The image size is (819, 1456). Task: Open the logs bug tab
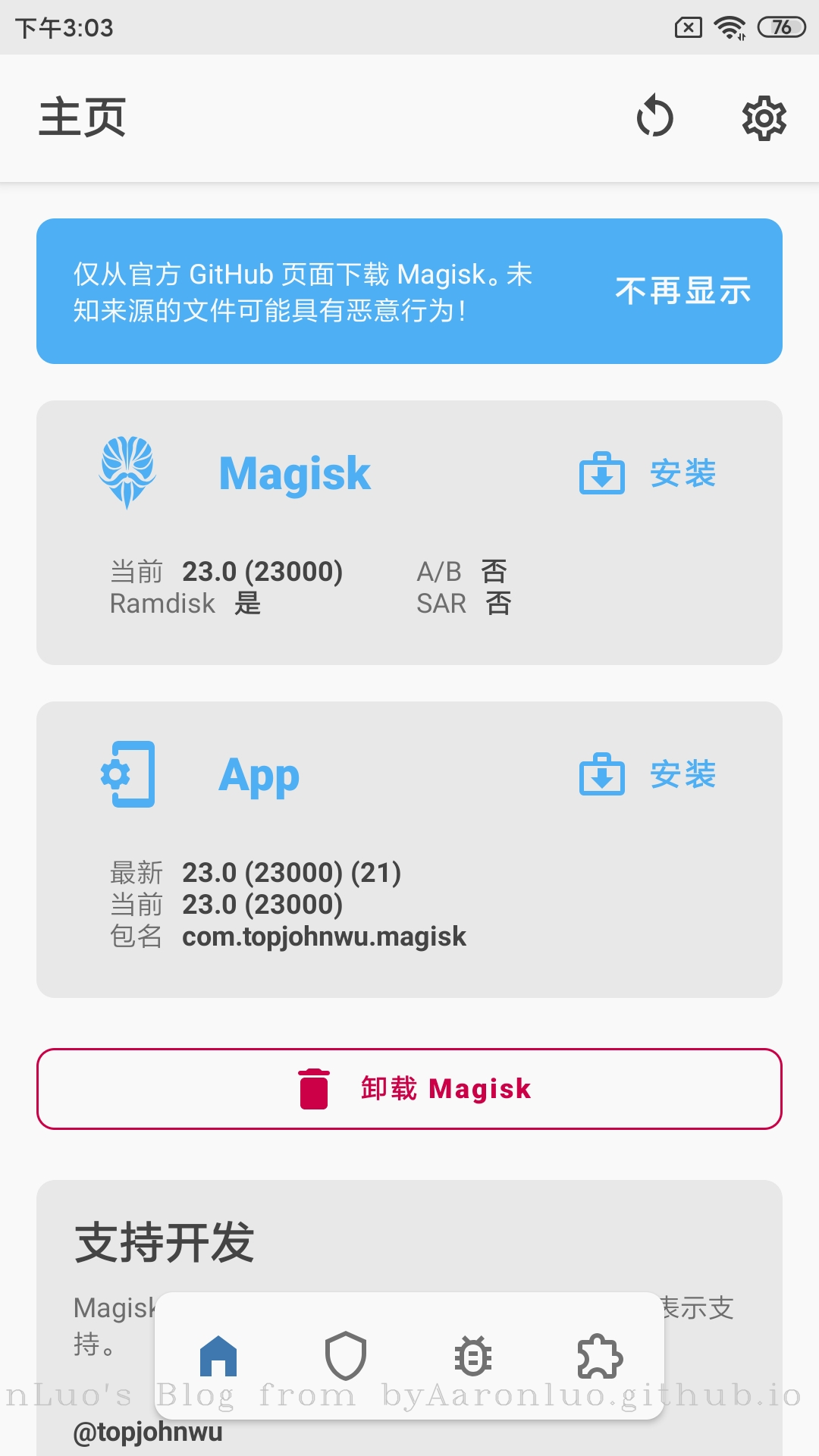473,1356
